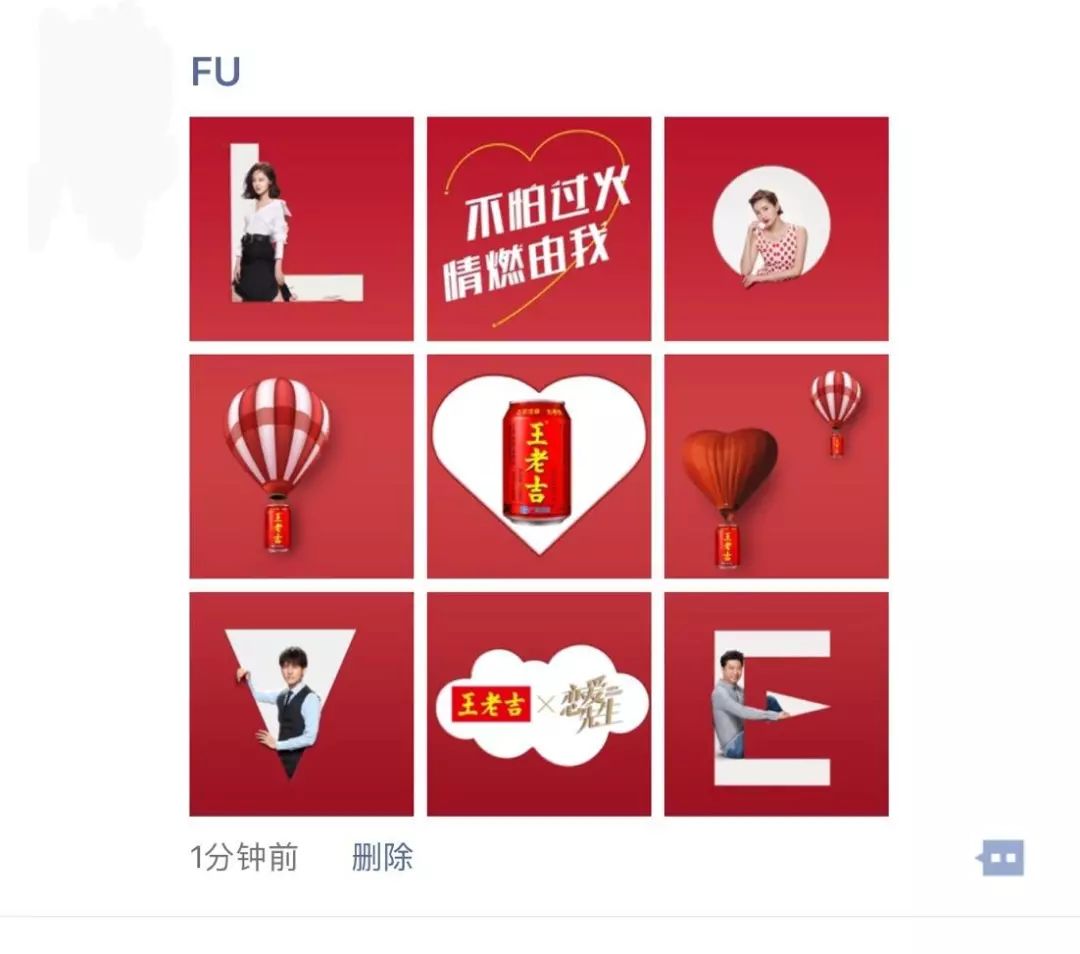View the 不怕过火 情燃由我 slogan image
This screenshot has width=1080, height=954.
tap(539, 229)
